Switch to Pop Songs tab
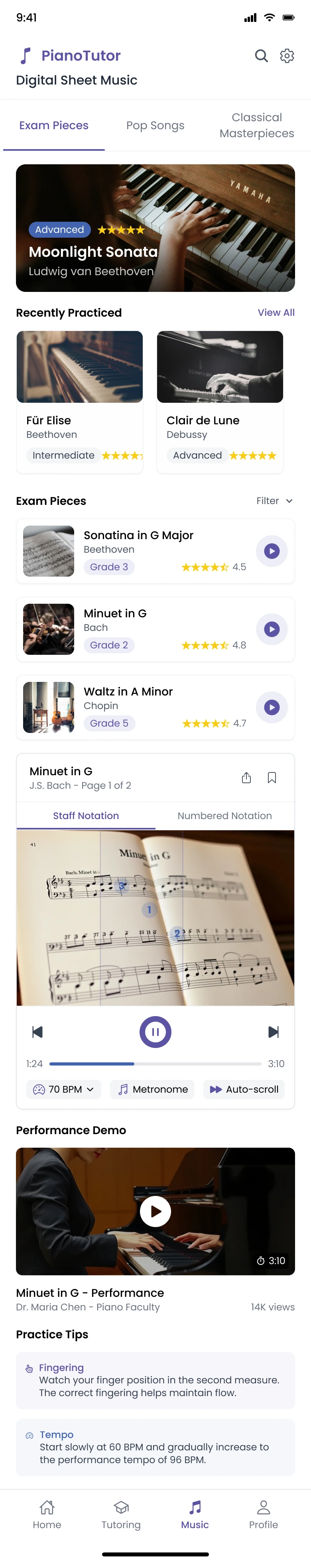 pyautogui.click(x=155, y=125)
